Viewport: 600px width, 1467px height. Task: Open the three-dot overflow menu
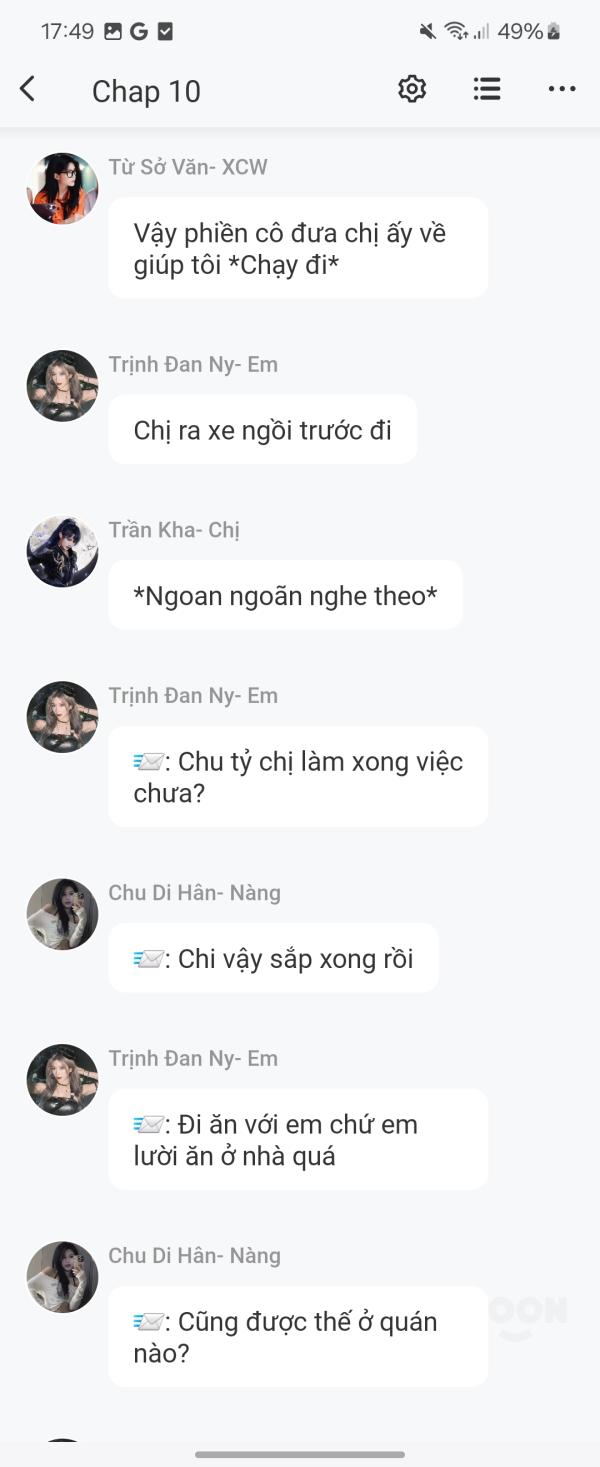tap(562, 89)
